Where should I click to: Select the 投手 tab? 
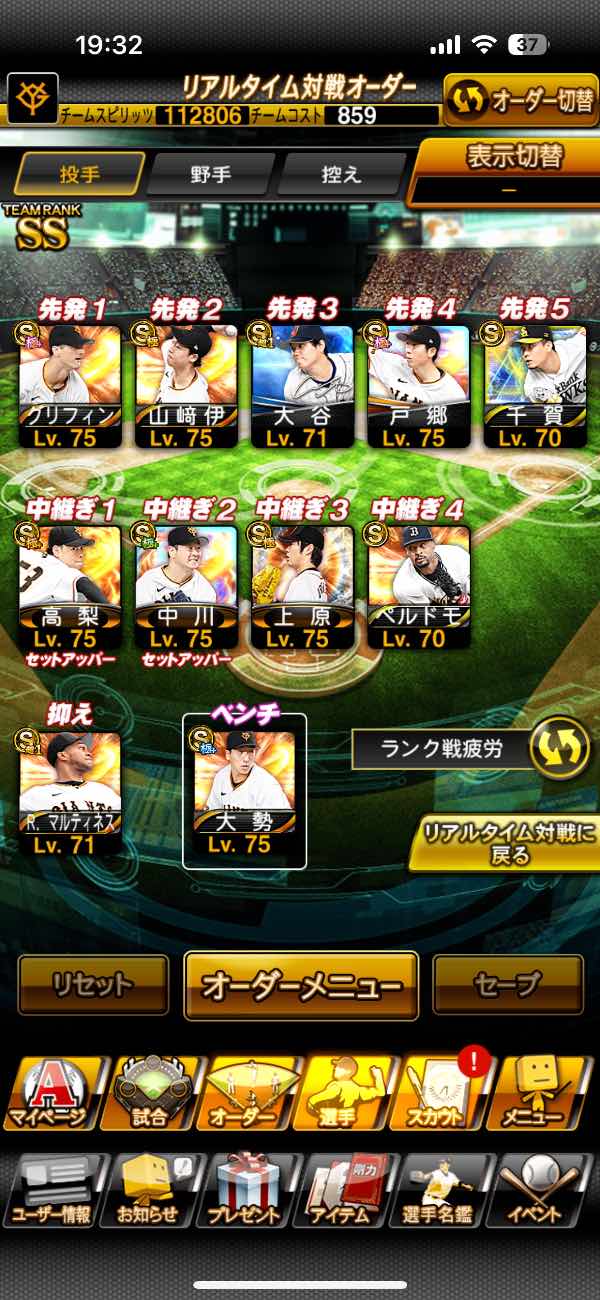(x=78, y=174)
